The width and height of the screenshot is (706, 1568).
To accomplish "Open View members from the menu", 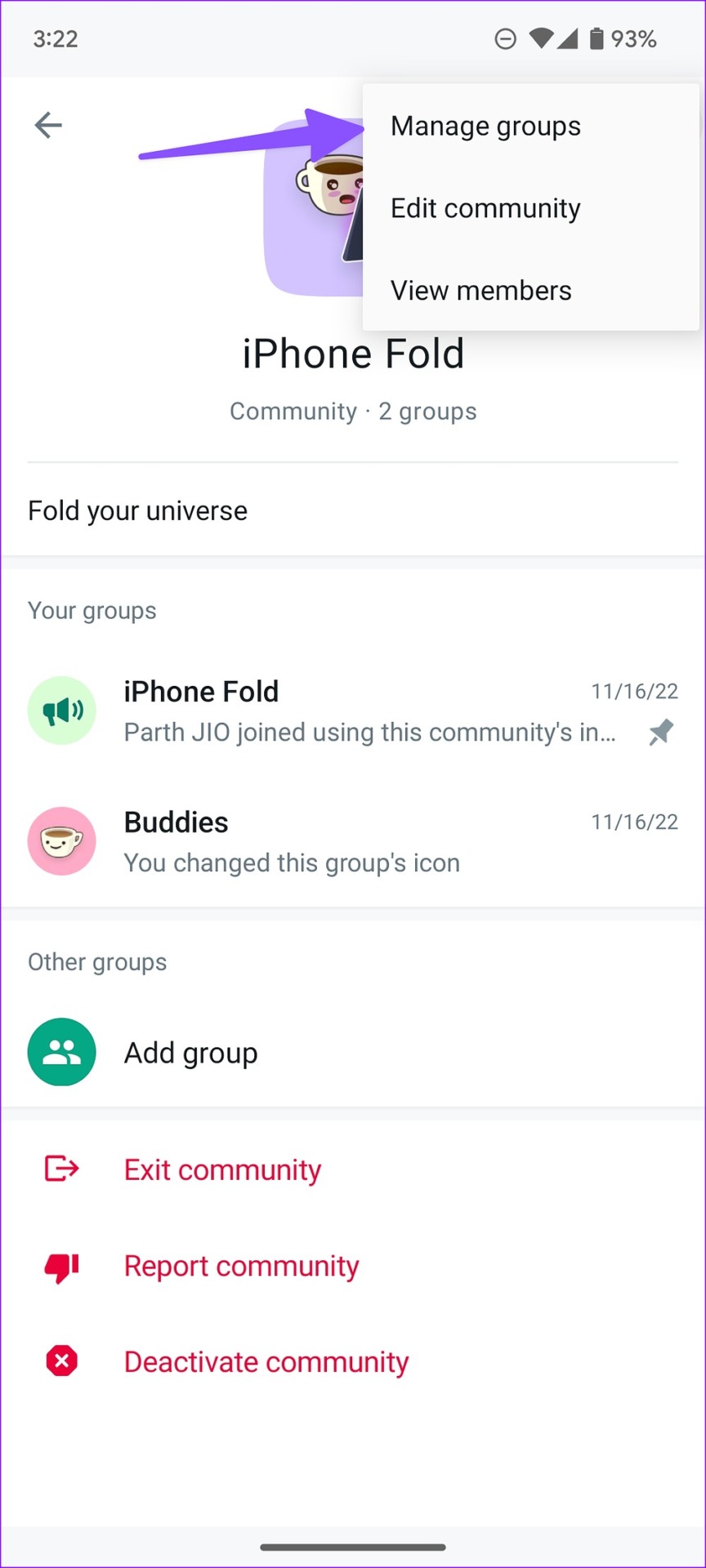I will pos(480,291).
